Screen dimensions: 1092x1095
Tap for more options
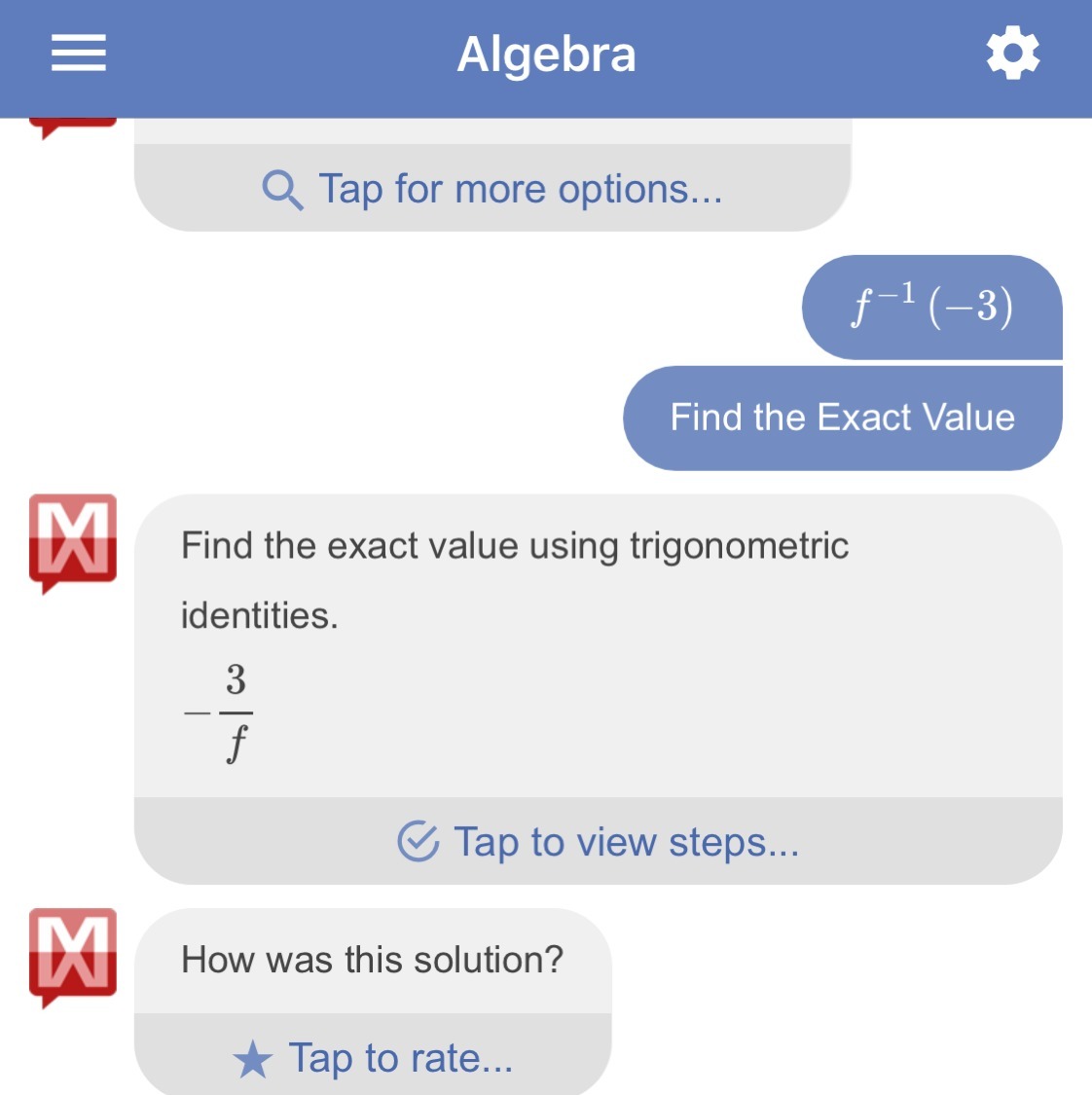492,189
